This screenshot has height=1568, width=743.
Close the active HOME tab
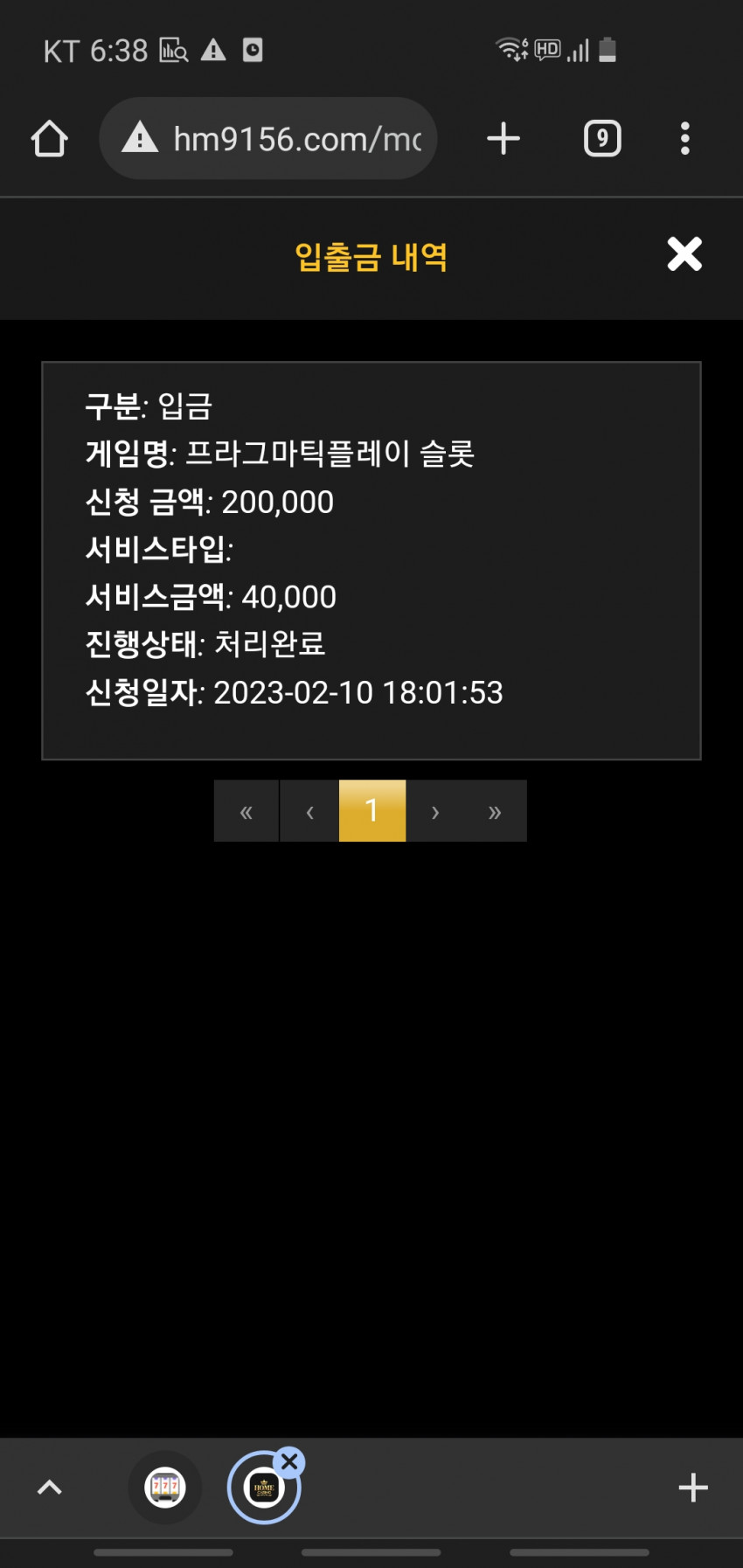pyautogui.click(x=289, y=1461)
